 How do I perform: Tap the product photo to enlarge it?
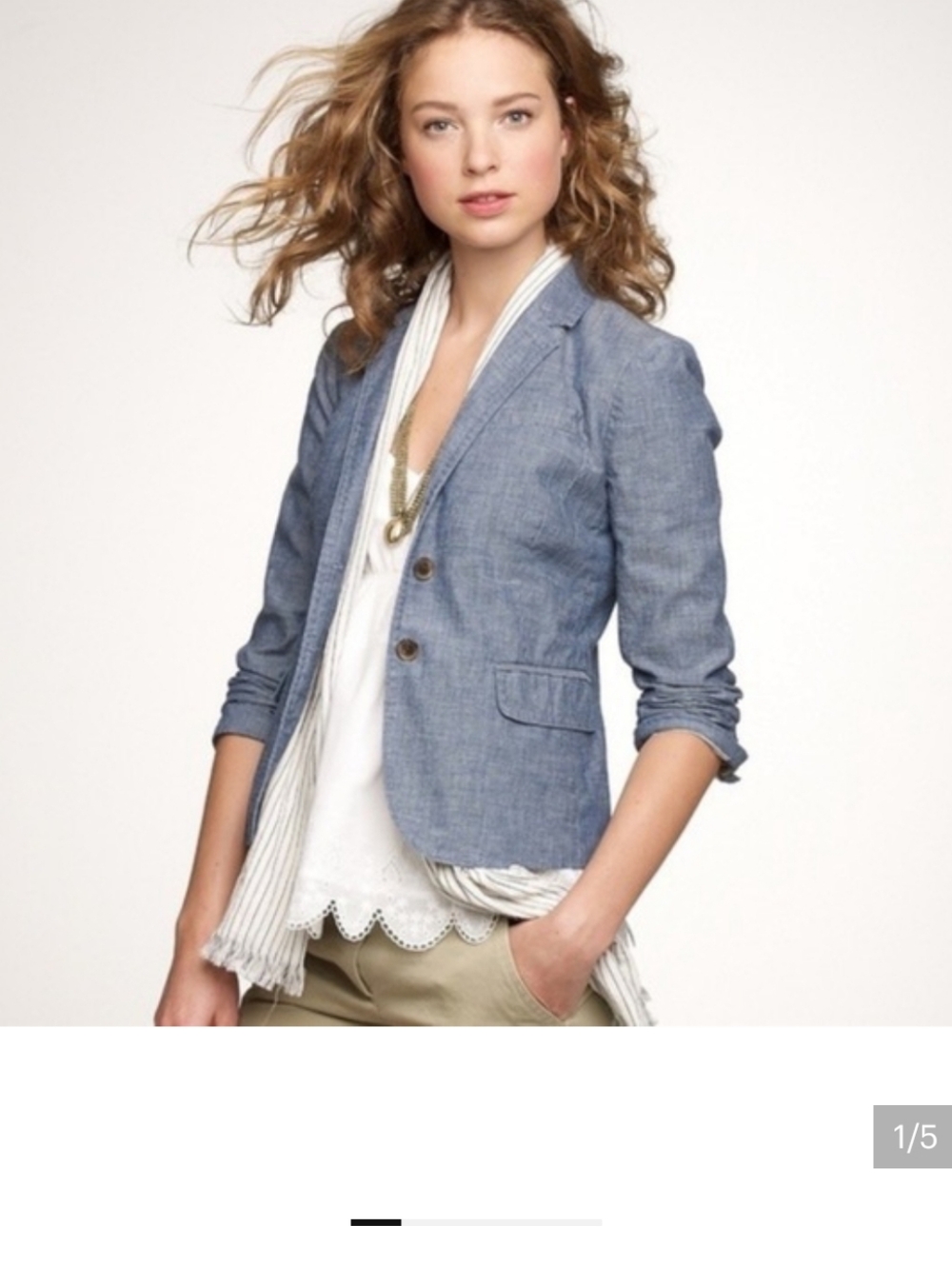[476, 514]
